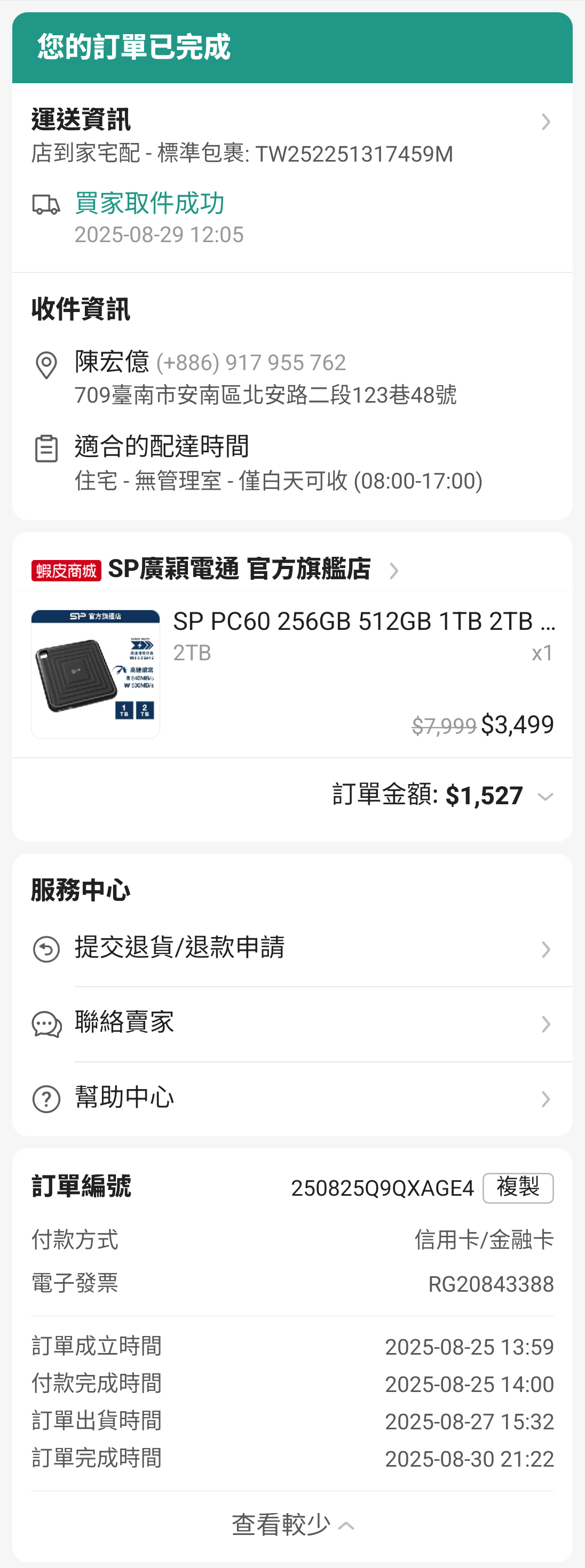
Task: Open 幫助中心
Action: [292, 1099]
